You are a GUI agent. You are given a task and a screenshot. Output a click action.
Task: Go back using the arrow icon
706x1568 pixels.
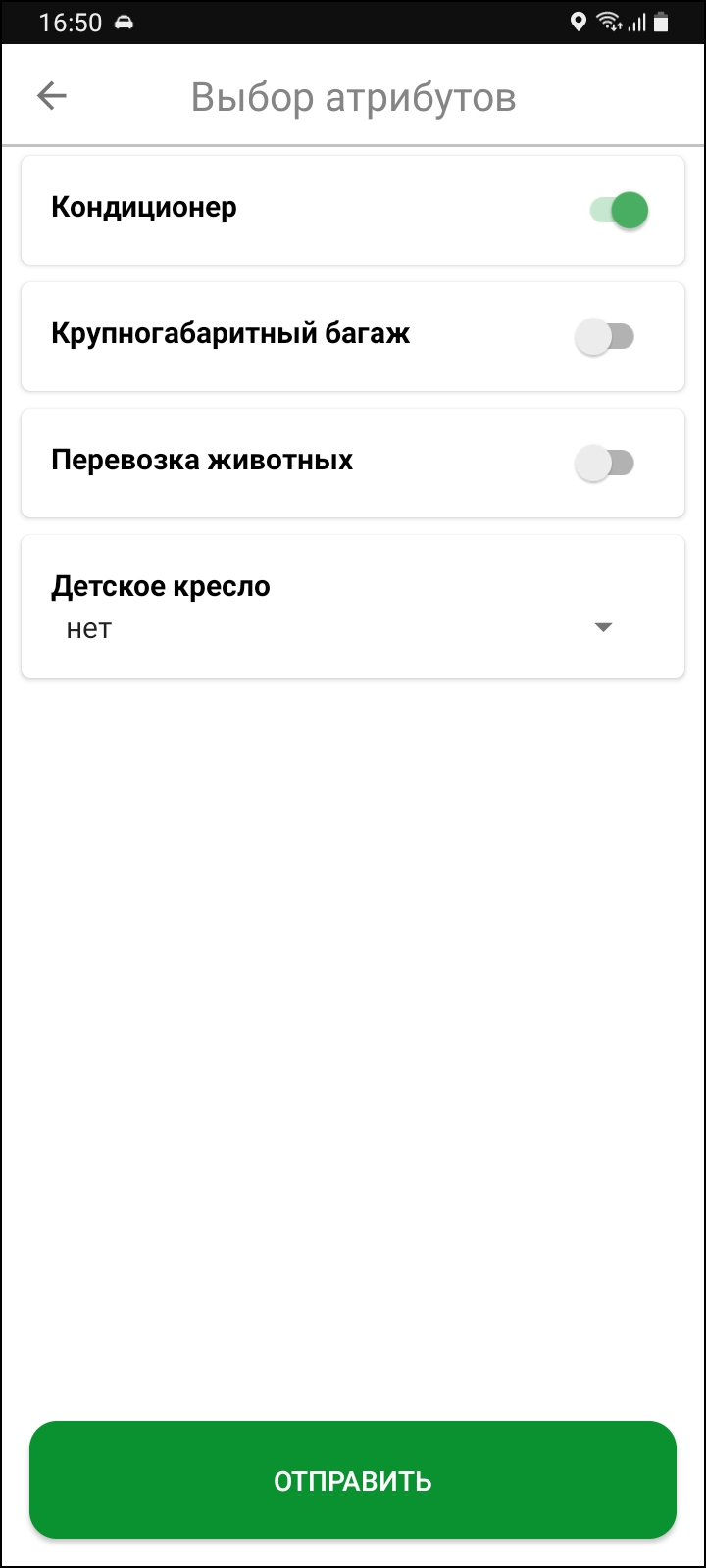52,96
